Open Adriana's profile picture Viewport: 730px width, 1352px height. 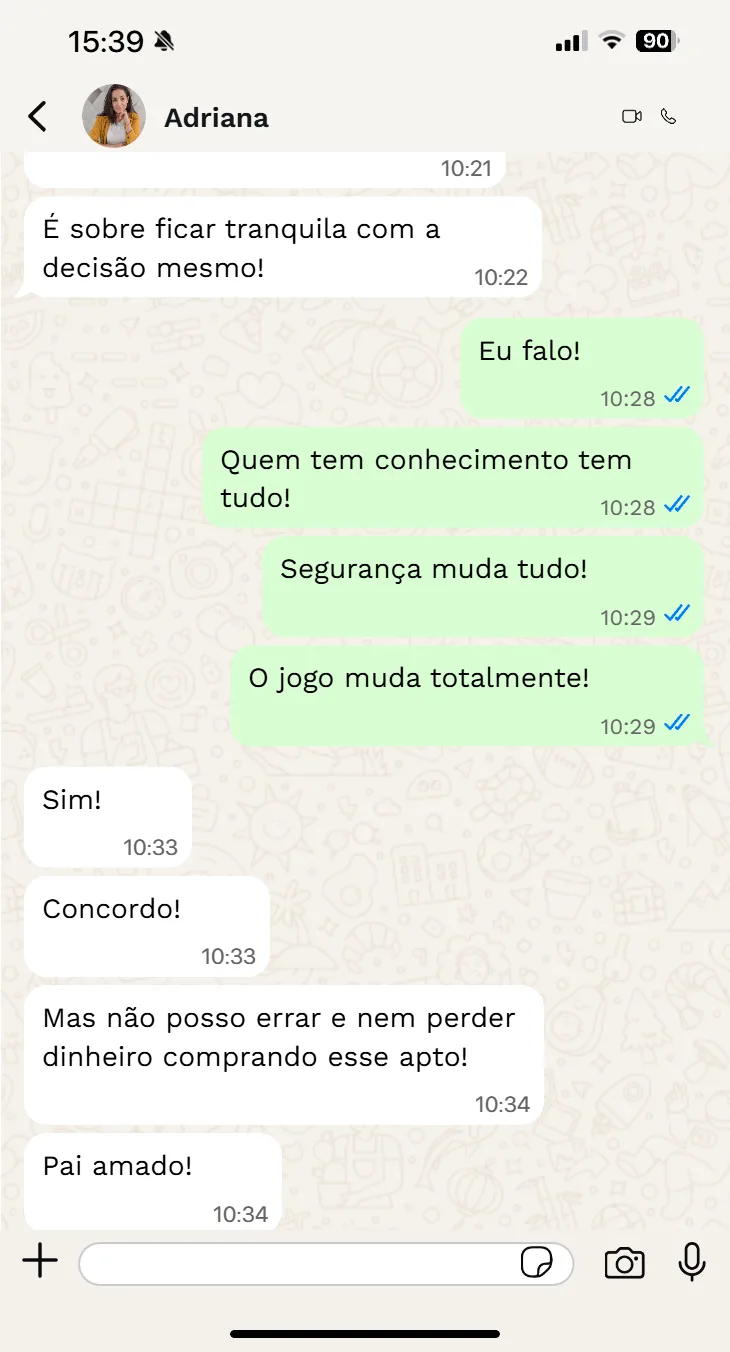click(113, 116)
